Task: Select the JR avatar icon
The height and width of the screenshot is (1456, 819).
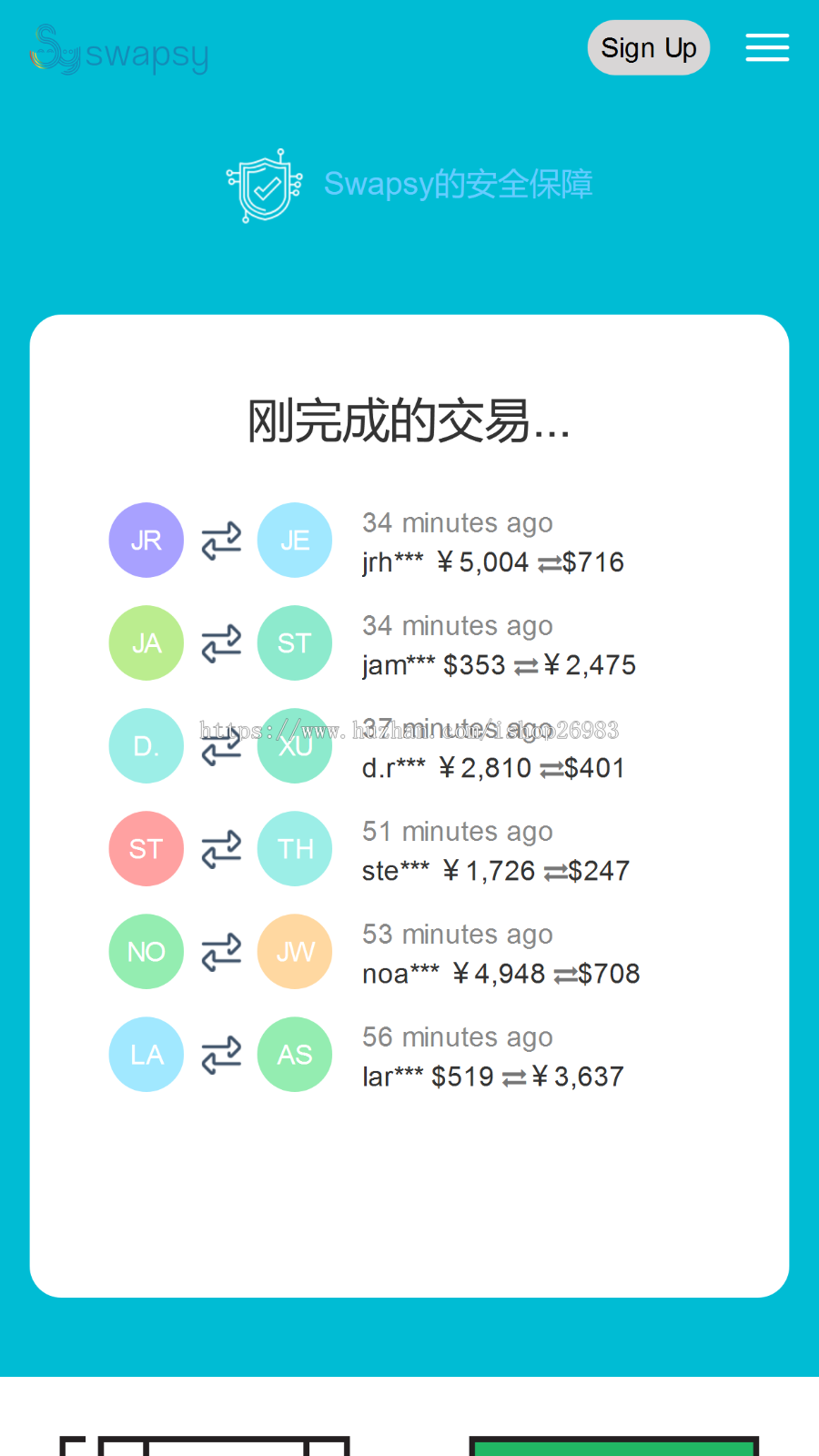Action: click(x=146, y=540)
